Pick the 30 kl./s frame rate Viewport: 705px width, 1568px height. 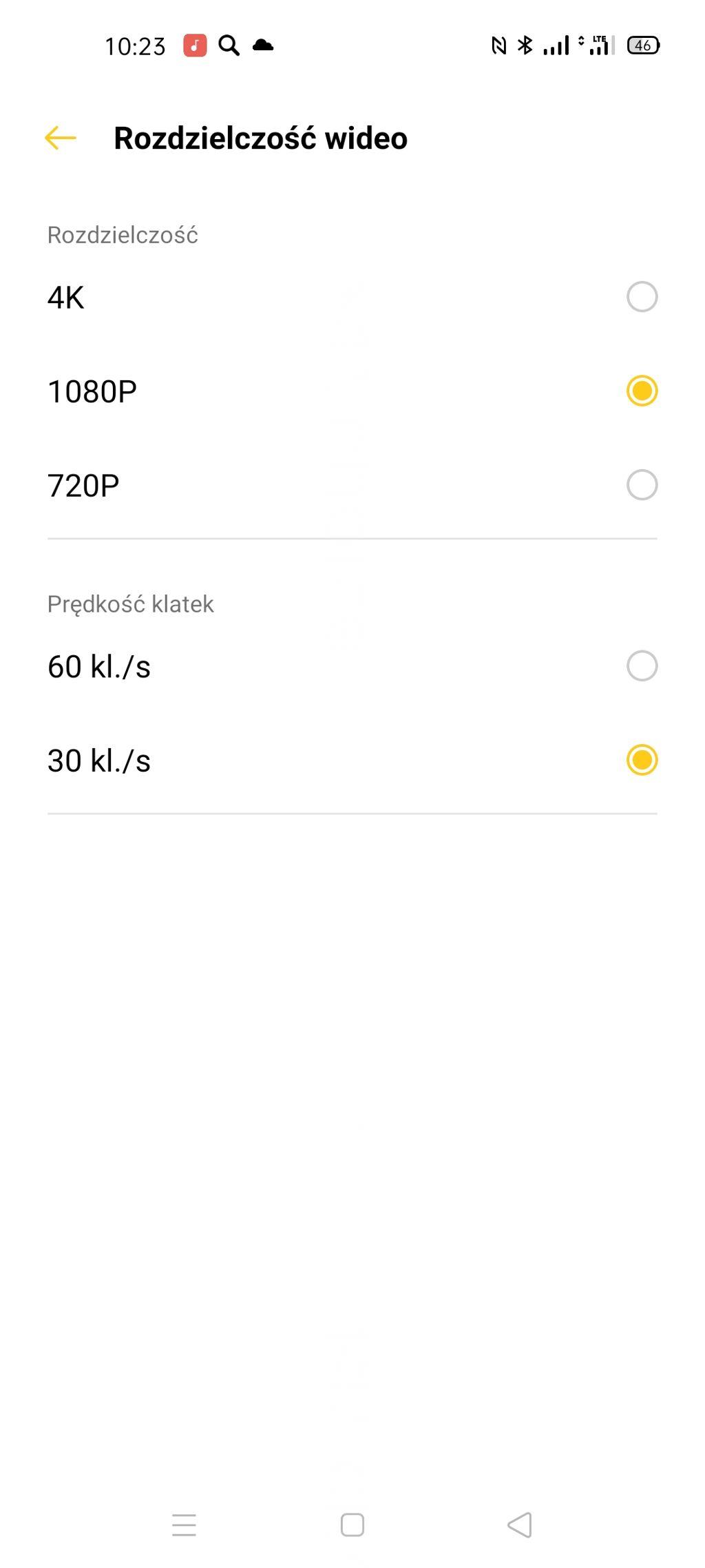(x=641, y=760)
